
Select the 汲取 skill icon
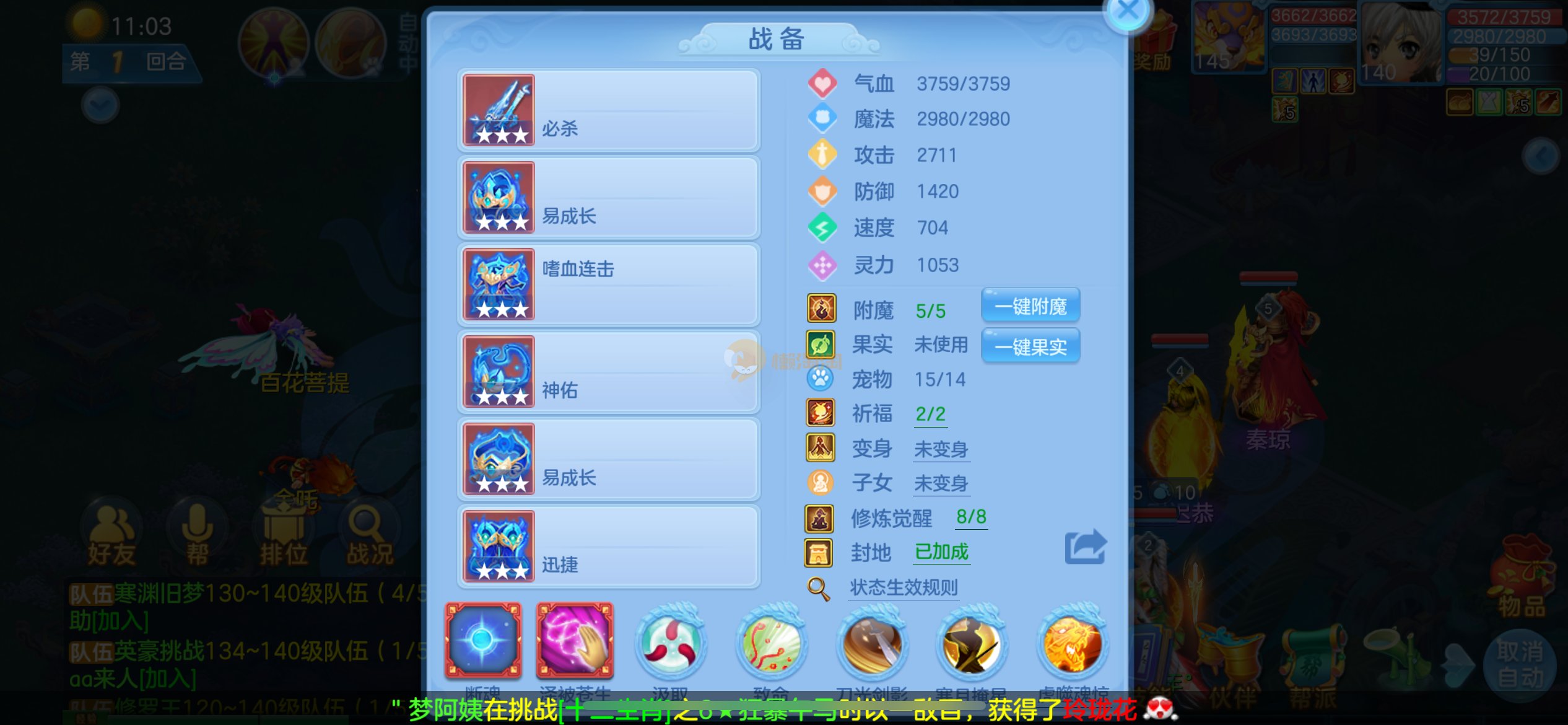tap(670, 643)
